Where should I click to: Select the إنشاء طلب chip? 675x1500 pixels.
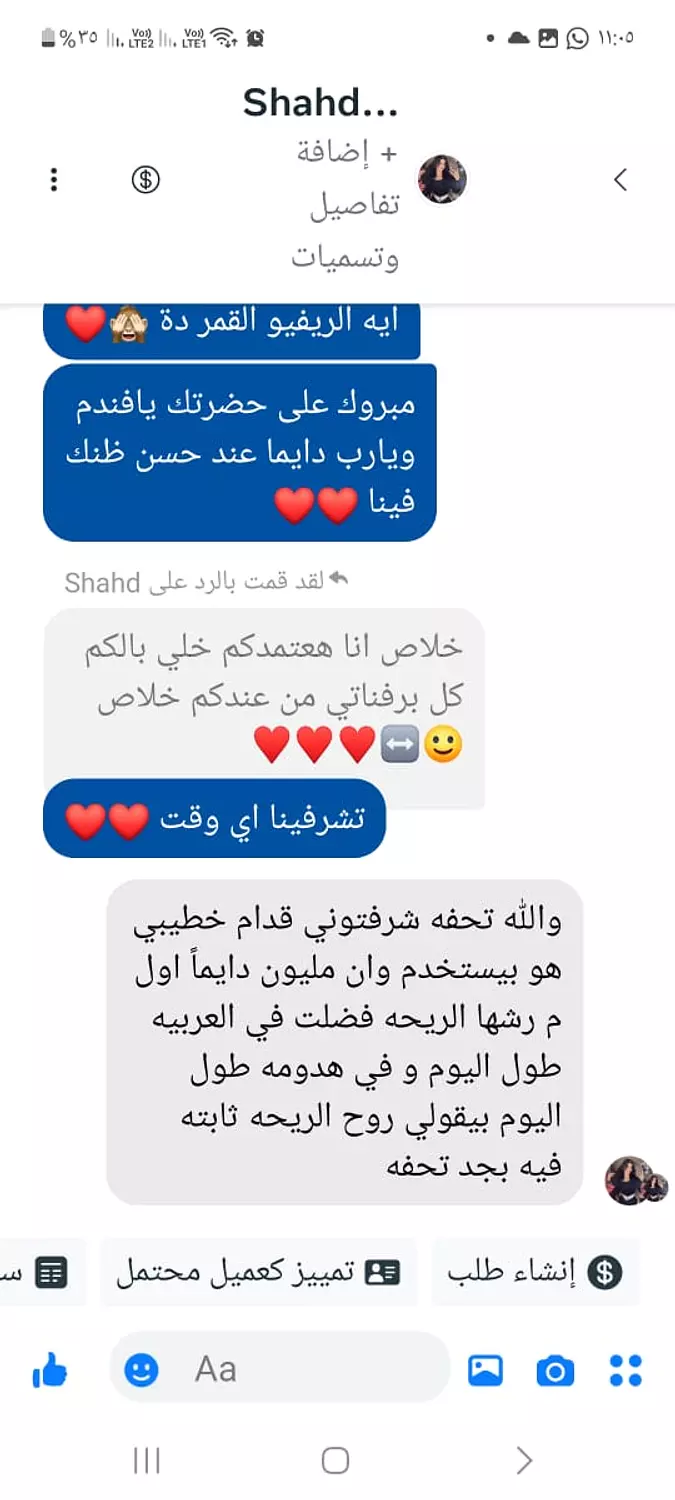535,1272
